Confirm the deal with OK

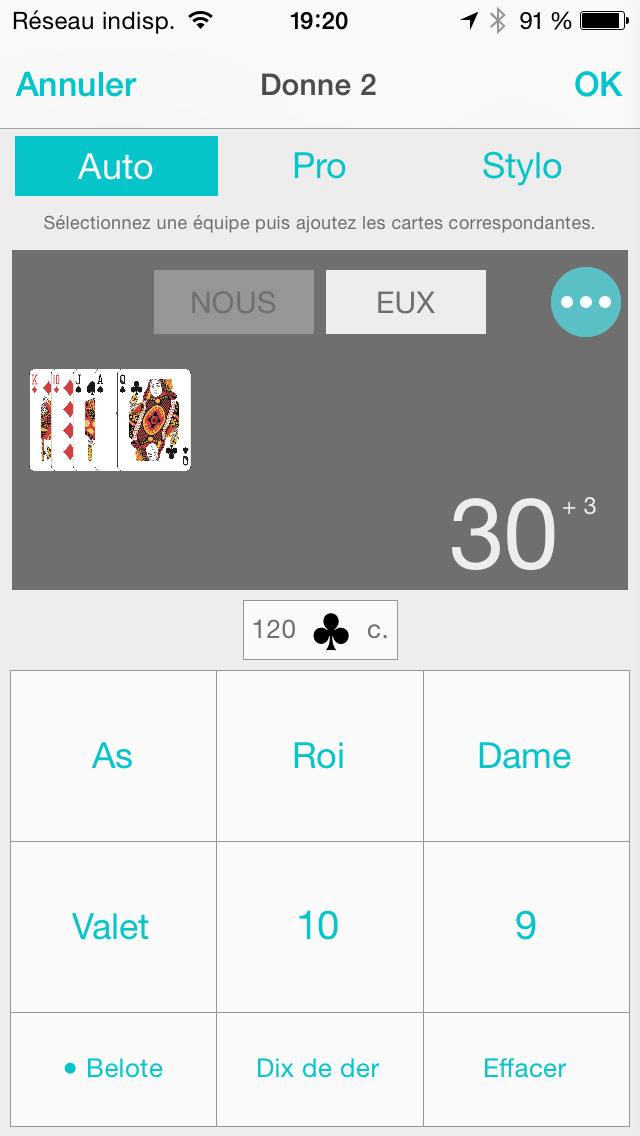tap(598, 85)
